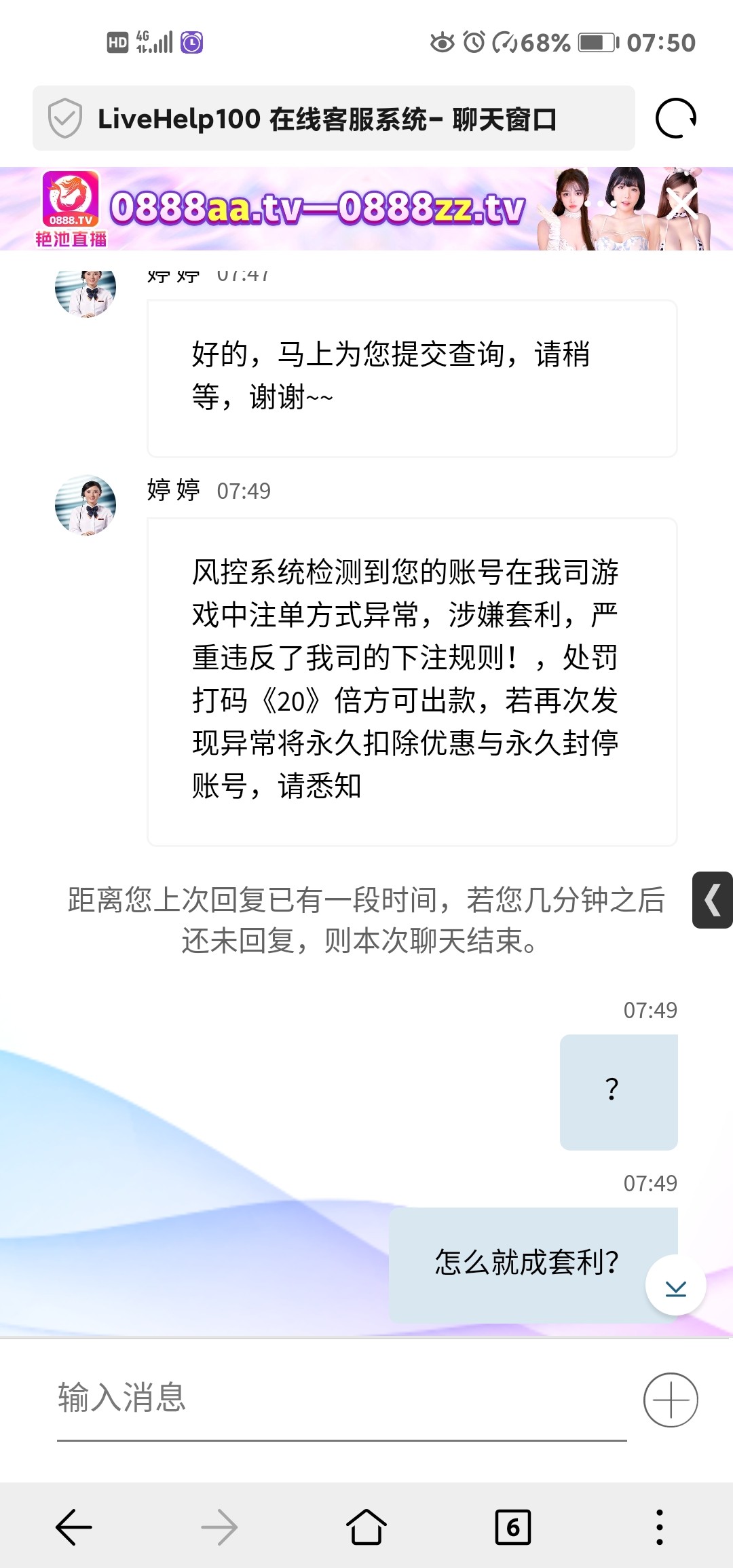This screenshot has width=733, height=1568.
Task: Open the browser home page
Action: click(366, 1527)
